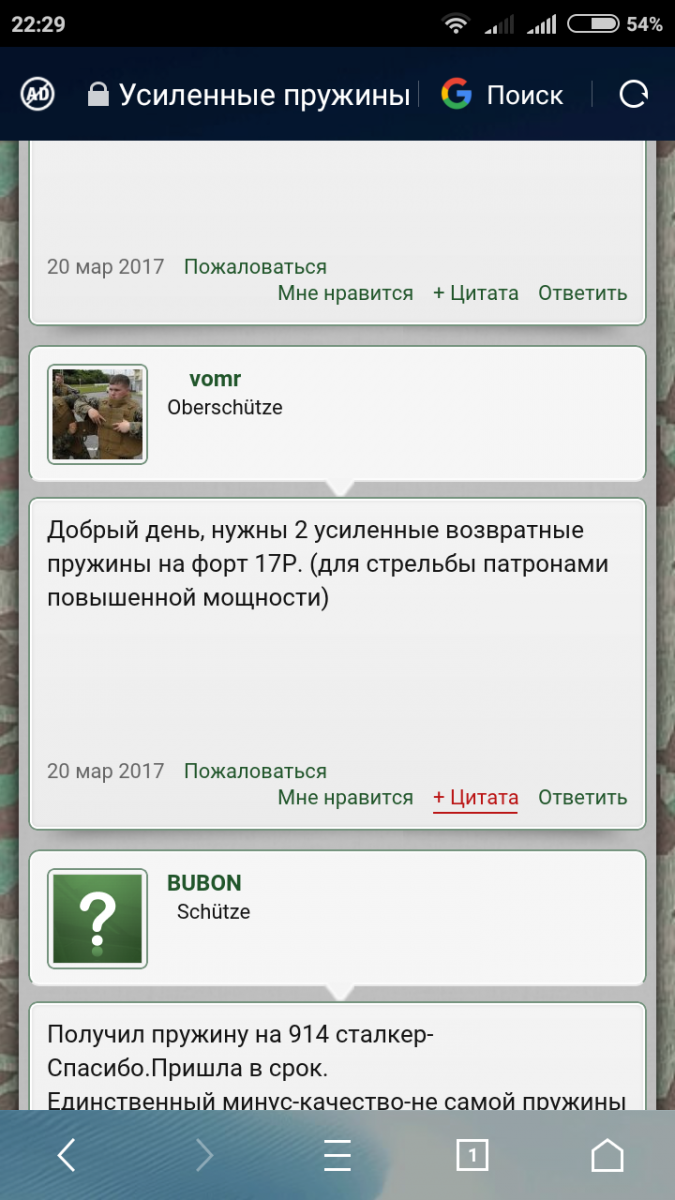The image size is (675, 1200).
Task: Quote the top post with + Цитата
Action: [x=475, y=293]
